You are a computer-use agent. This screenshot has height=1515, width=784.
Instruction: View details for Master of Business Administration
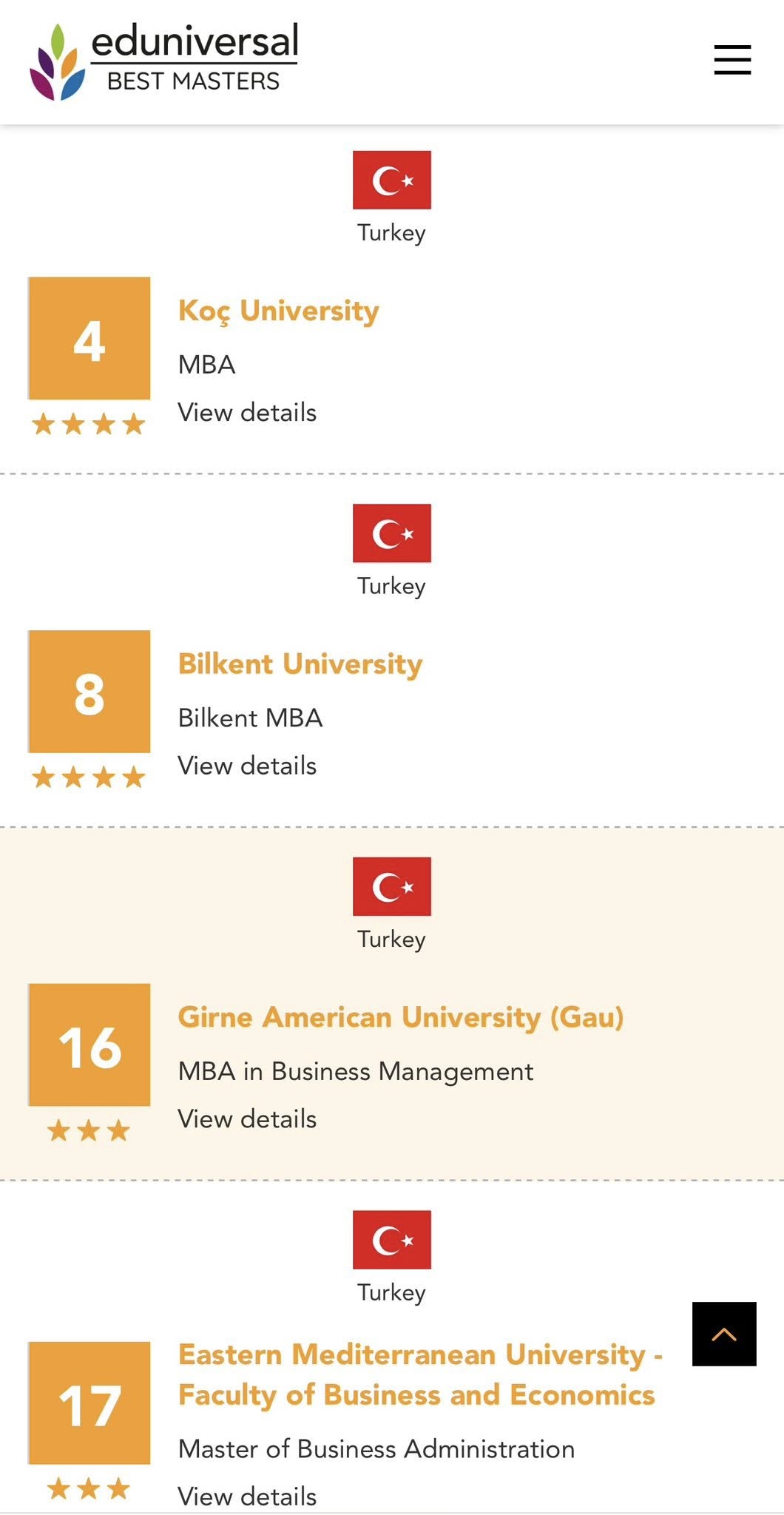(x=247, y=1496)
